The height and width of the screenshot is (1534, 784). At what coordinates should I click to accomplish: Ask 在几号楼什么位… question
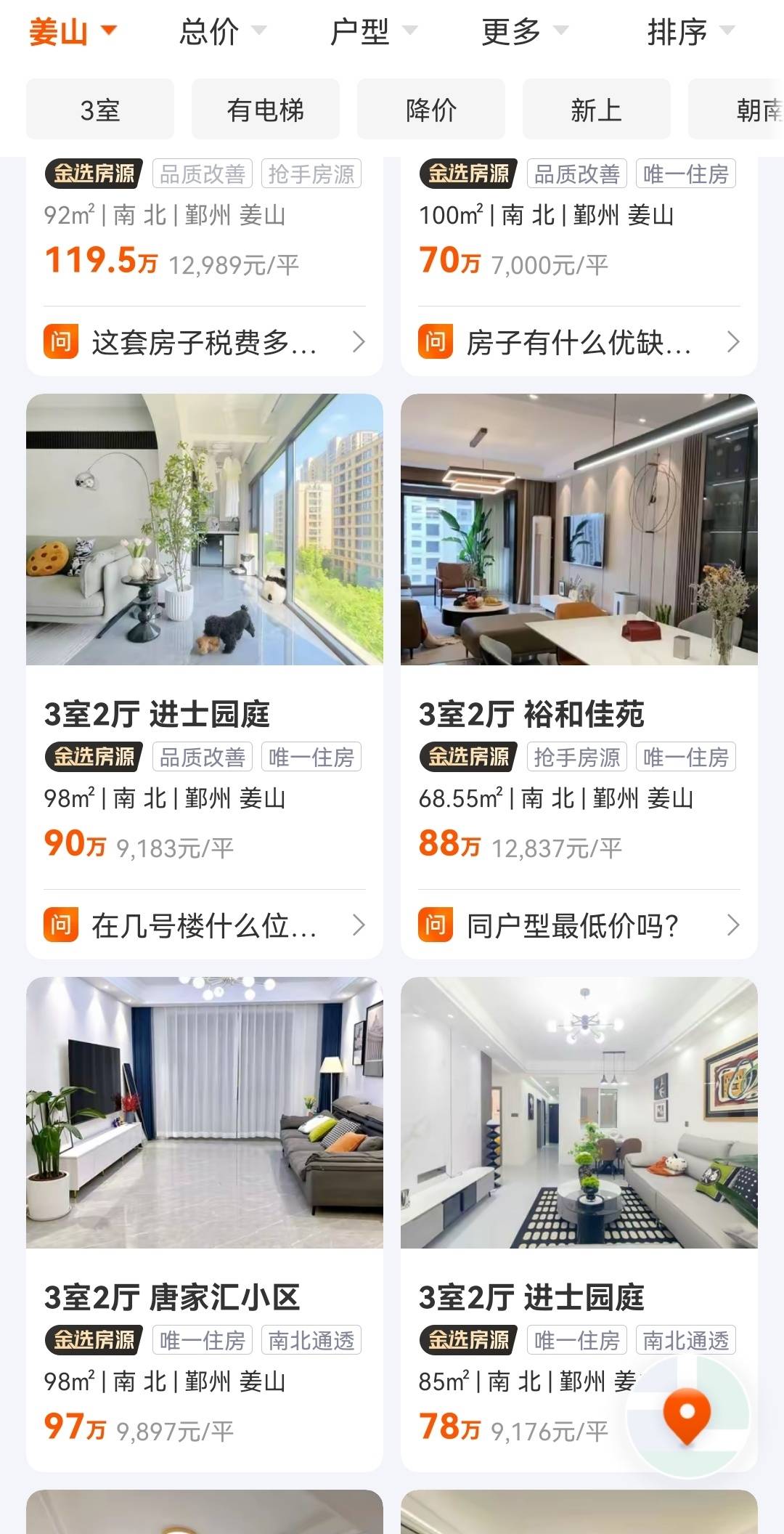[204, 925]
